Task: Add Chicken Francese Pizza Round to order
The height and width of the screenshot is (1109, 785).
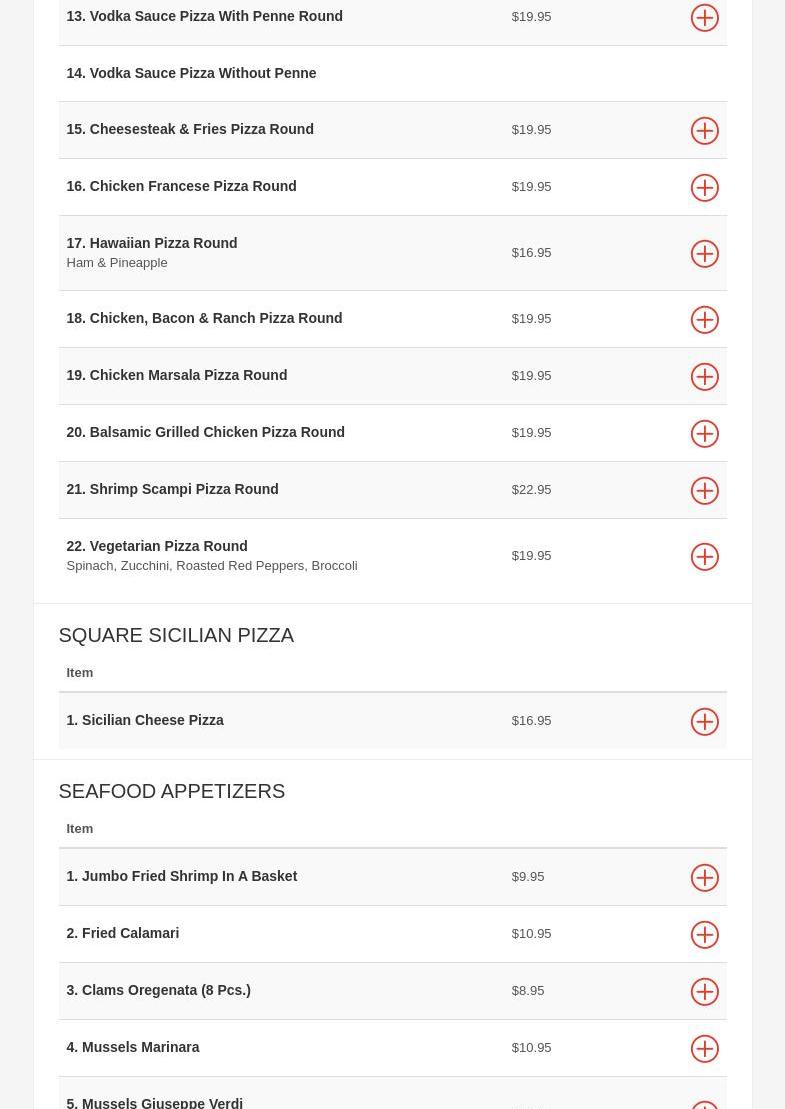Action: click(x=704, y=188)
